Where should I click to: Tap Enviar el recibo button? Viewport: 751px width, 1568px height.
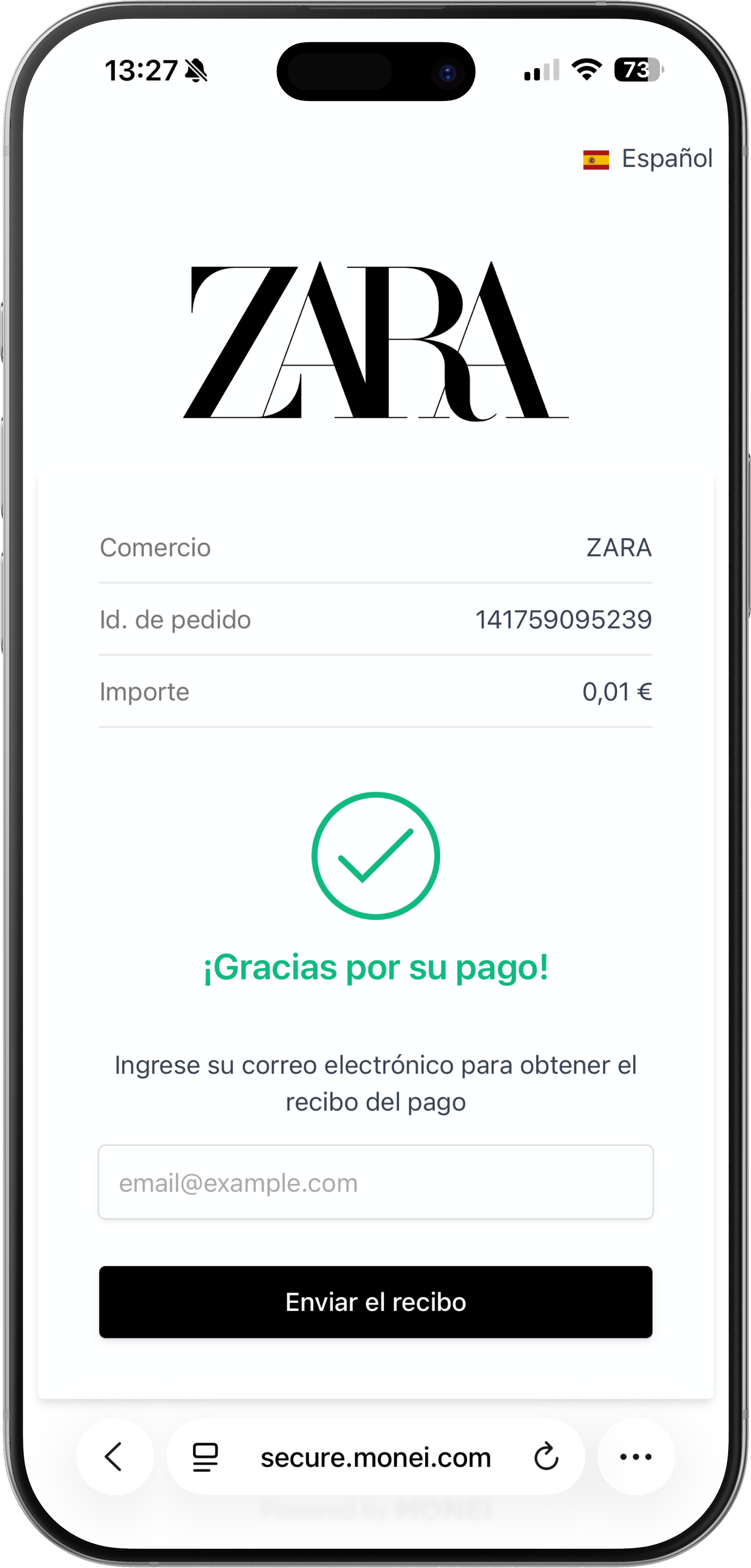pyautogui.click(x=376, y=1303)
